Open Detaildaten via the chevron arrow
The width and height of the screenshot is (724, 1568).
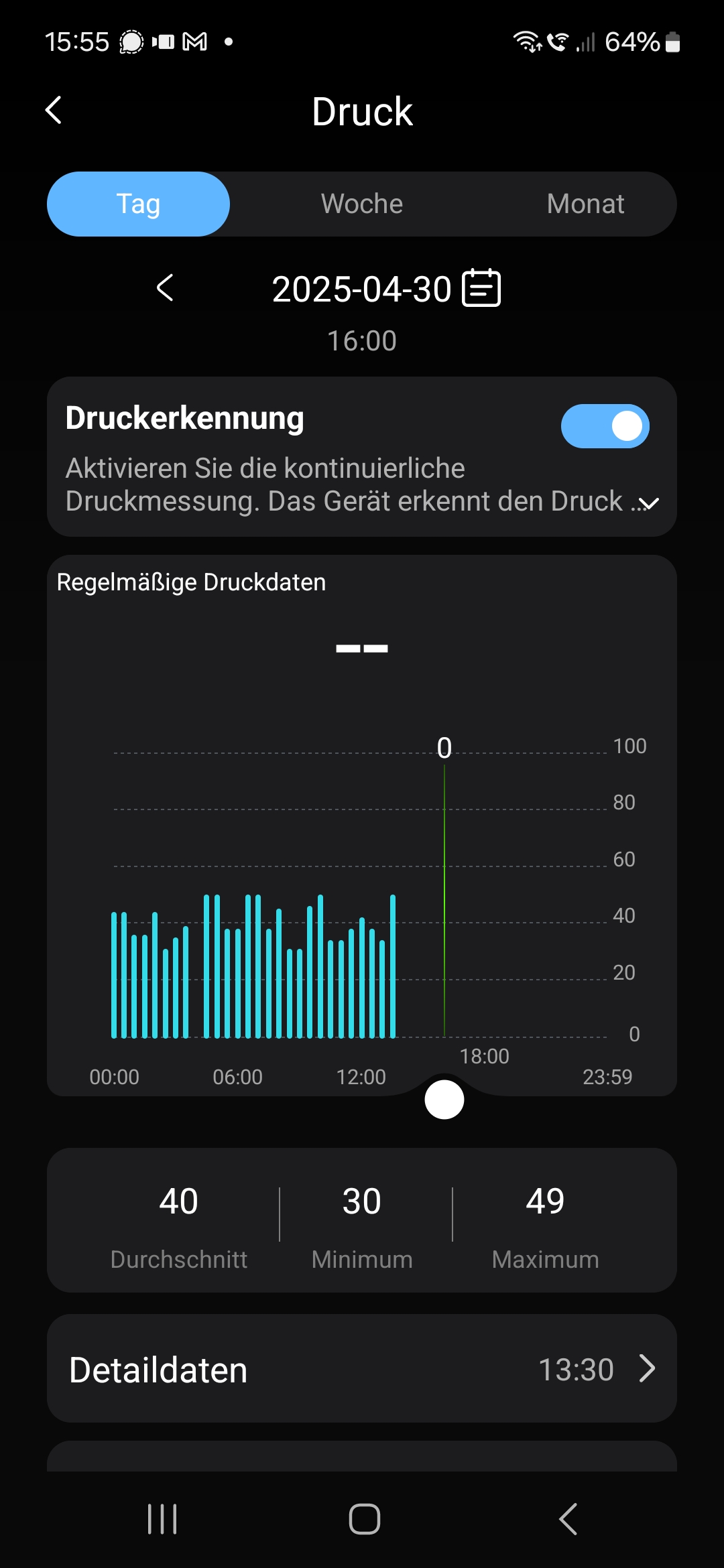click(646, 1370)
